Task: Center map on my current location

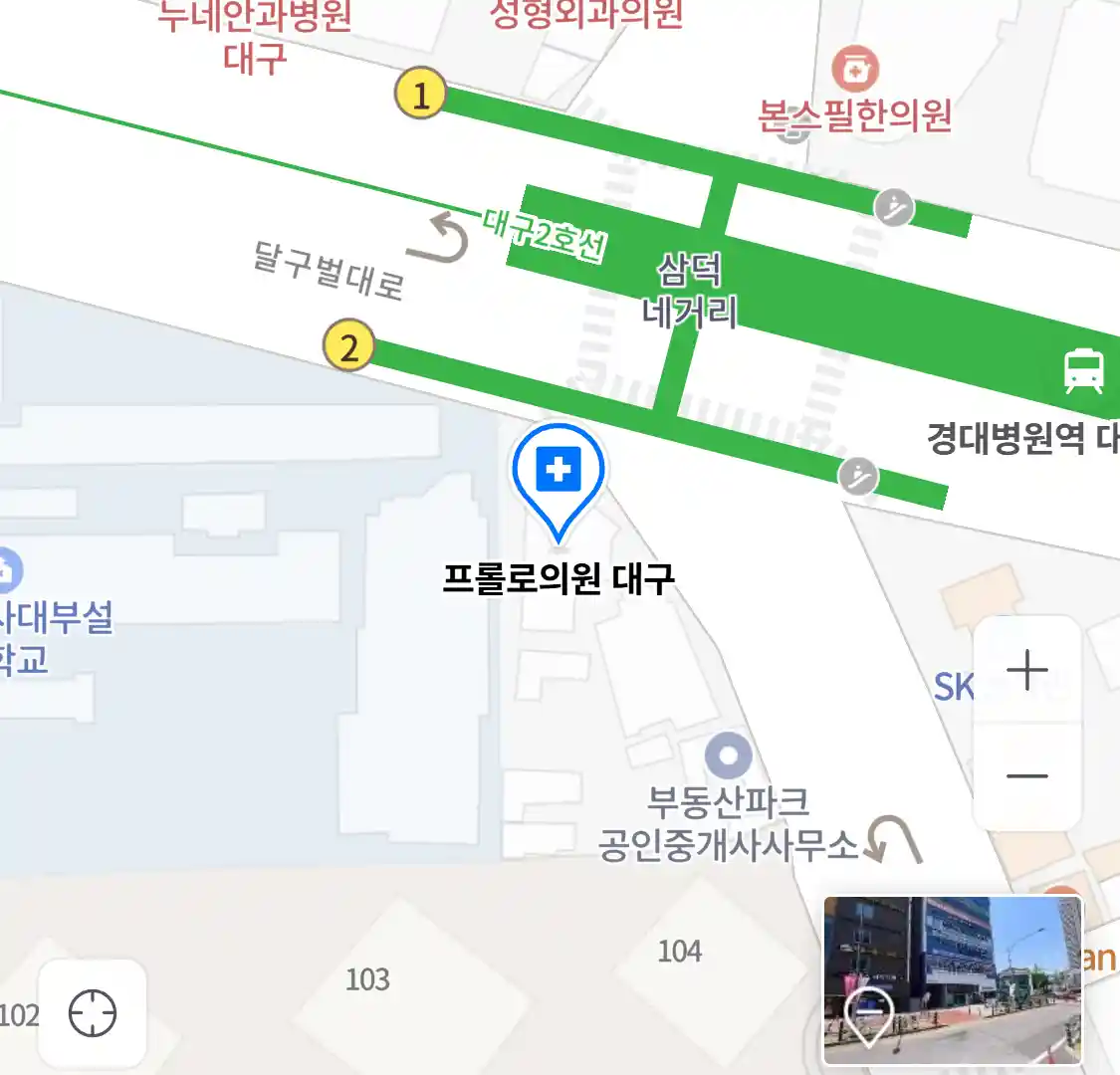Action: pyautogui.click(x=93, y=1013)
